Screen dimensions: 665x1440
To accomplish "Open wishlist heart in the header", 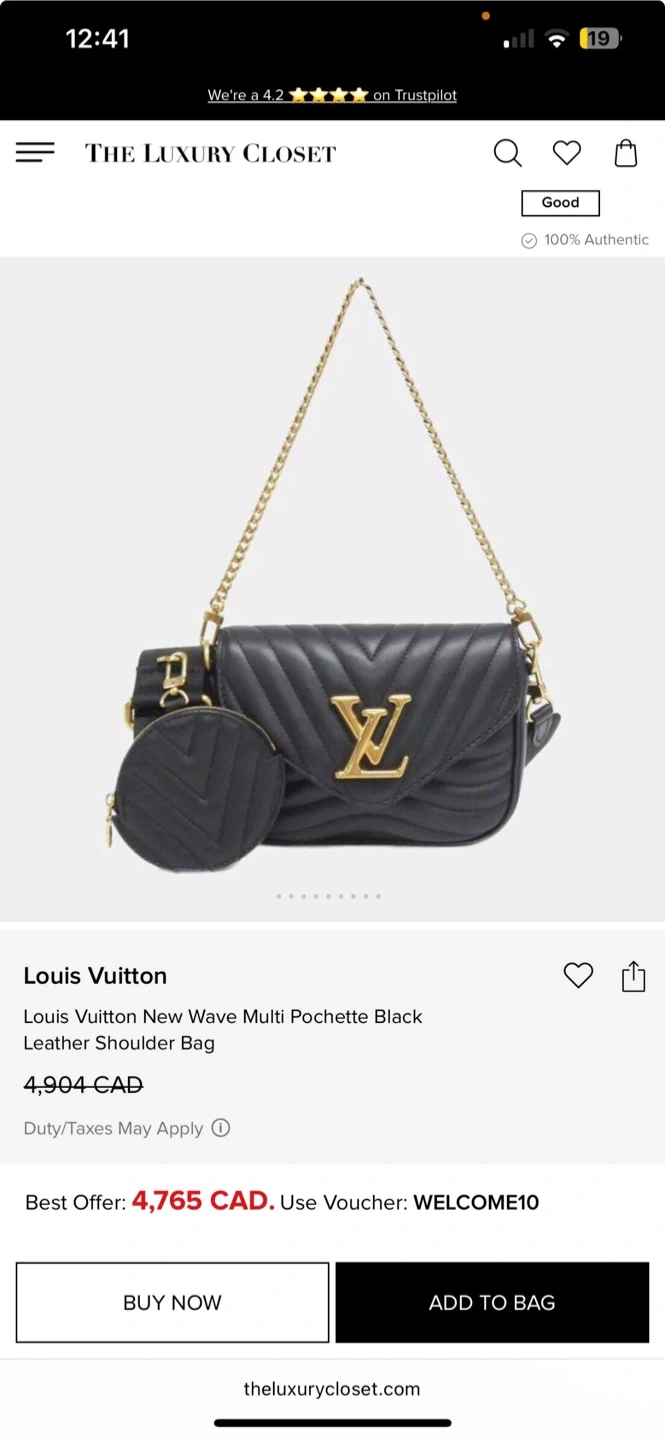I will 567,153.
